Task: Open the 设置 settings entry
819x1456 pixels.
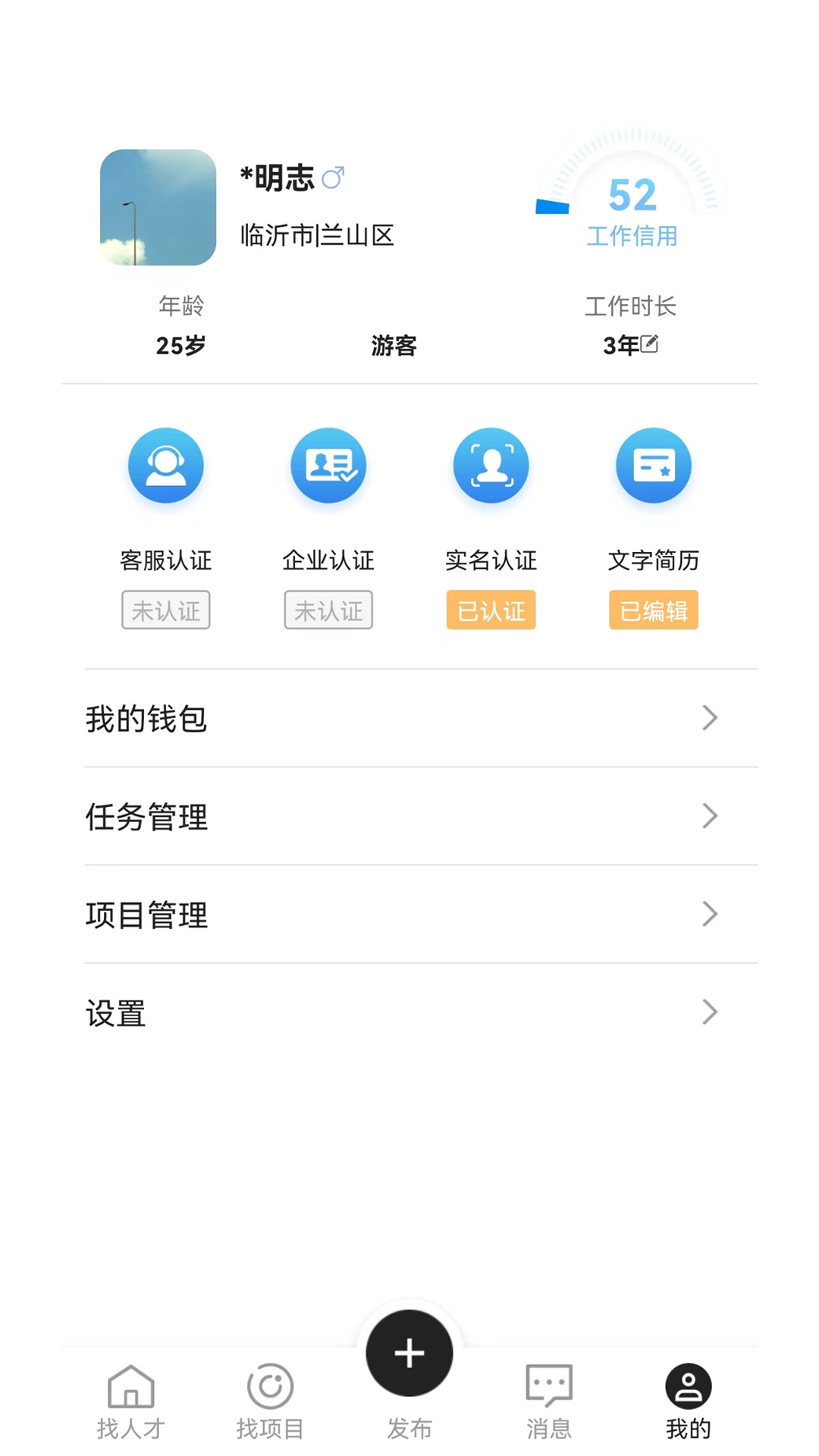Action: click(x=116, y=1013)
